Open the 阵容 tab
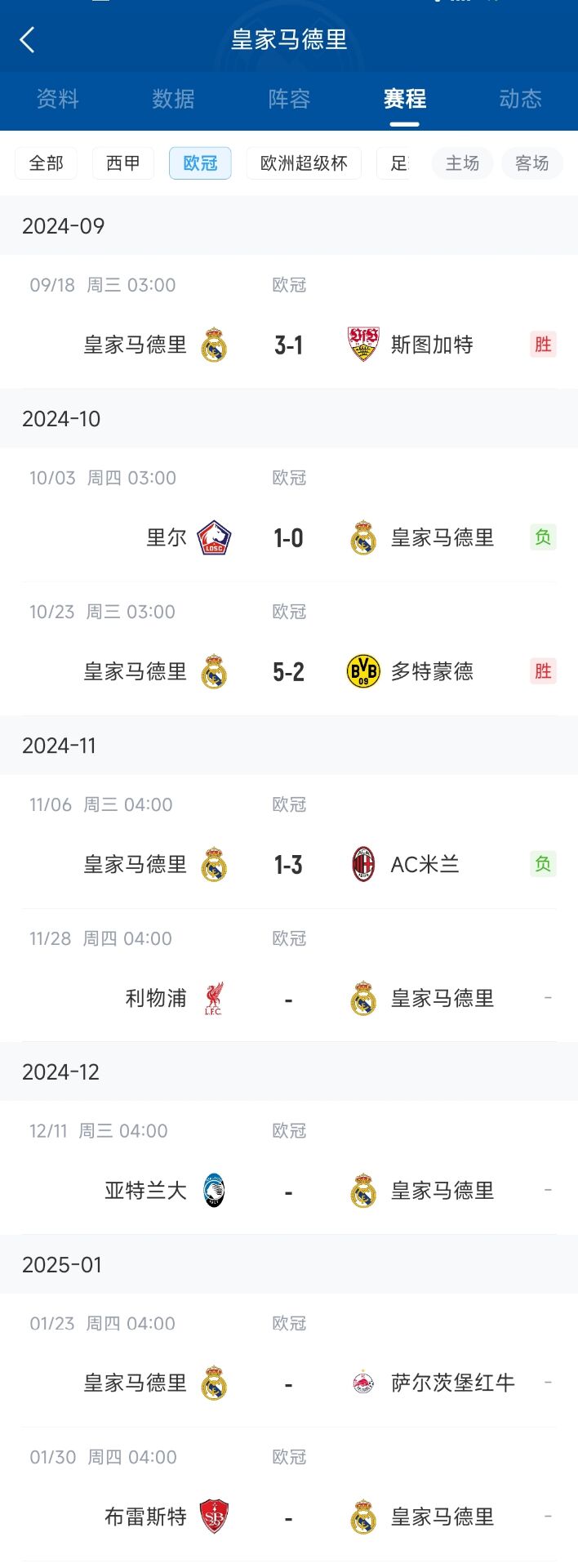Image resolution: width=578 pixels, height=1568 pixels. pos(289,99)
